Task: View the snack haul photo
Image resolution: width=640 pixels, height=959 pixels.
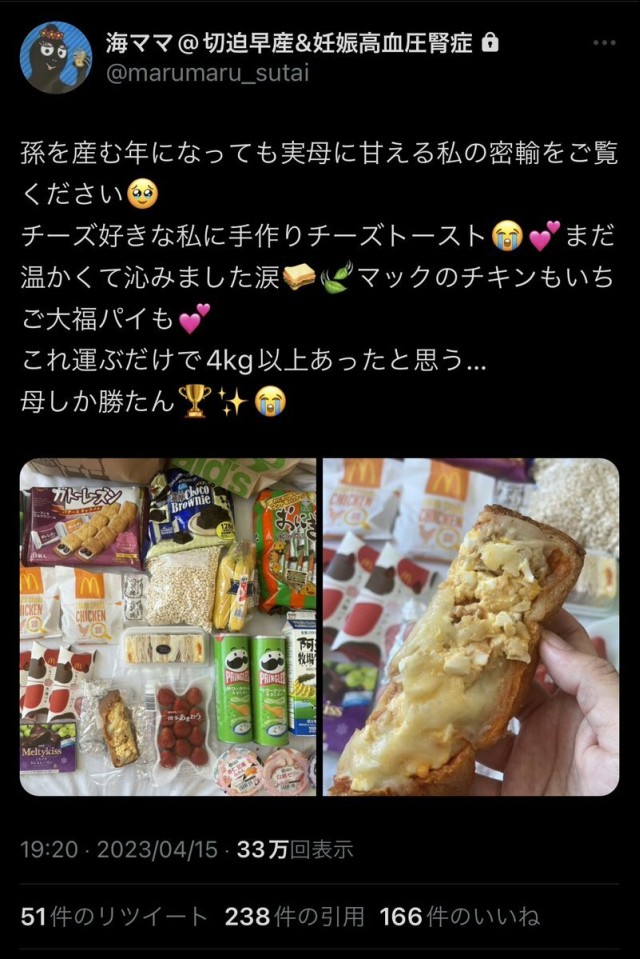Action: pos(168,627)
